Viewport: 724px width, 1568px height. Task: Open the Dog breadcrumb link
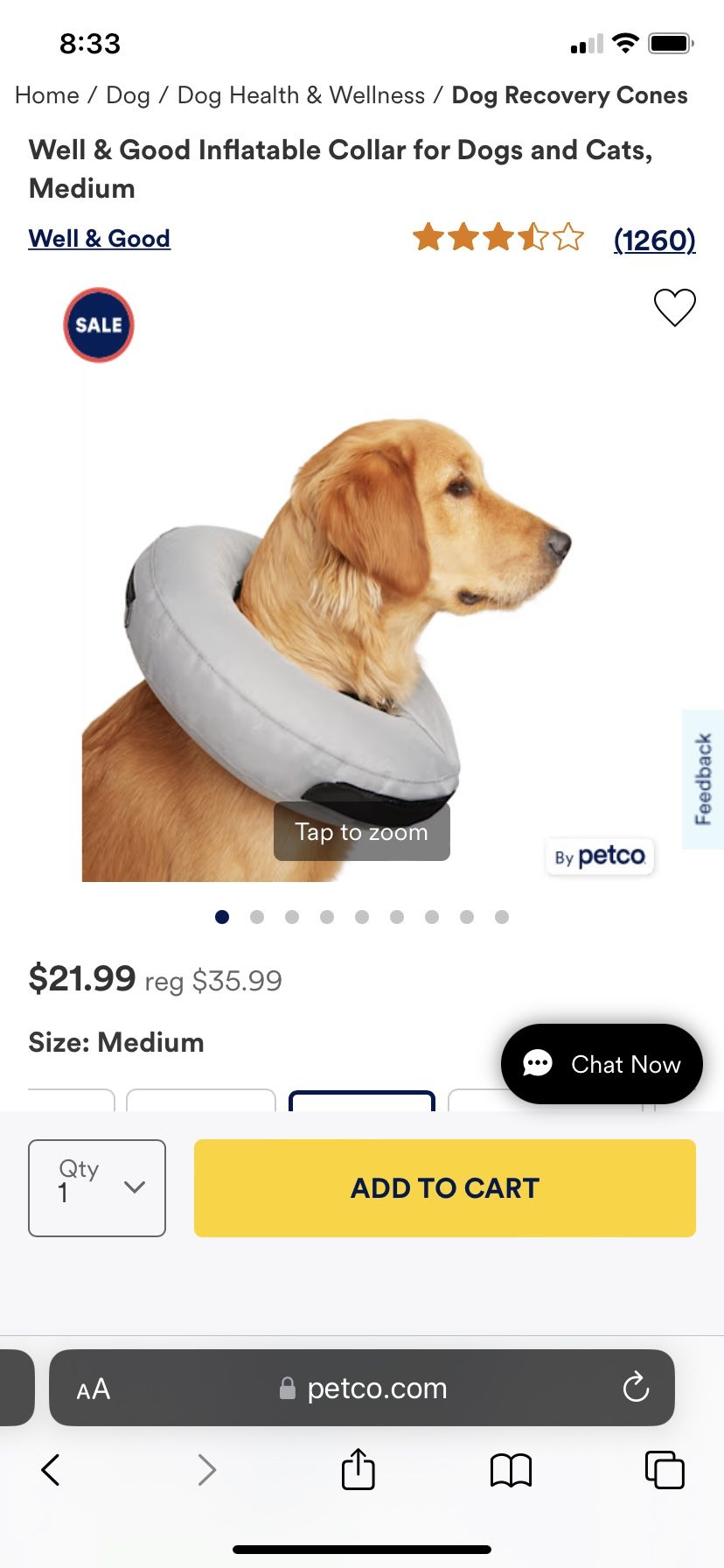(128, 95)
